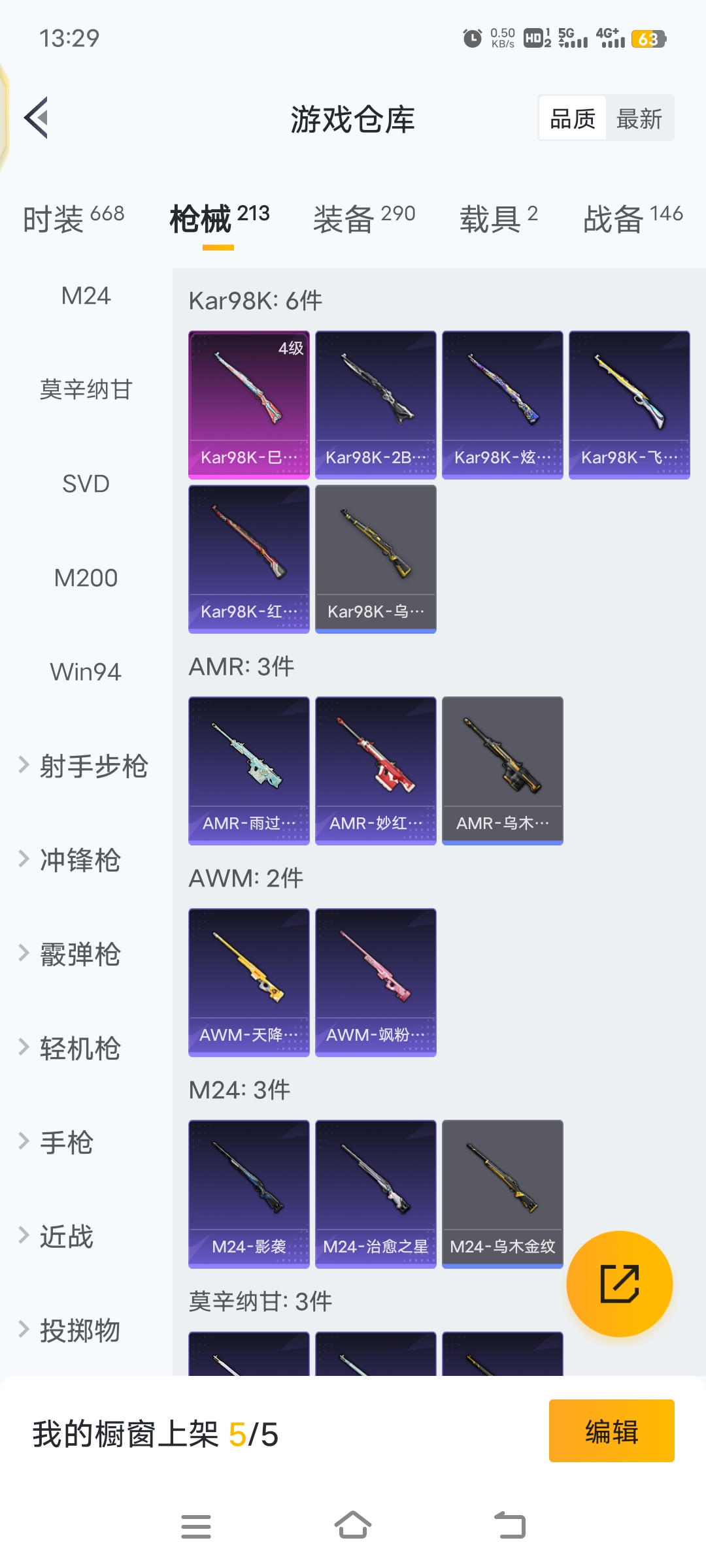Switch to the 装备 tab

(x=363, y=218)
